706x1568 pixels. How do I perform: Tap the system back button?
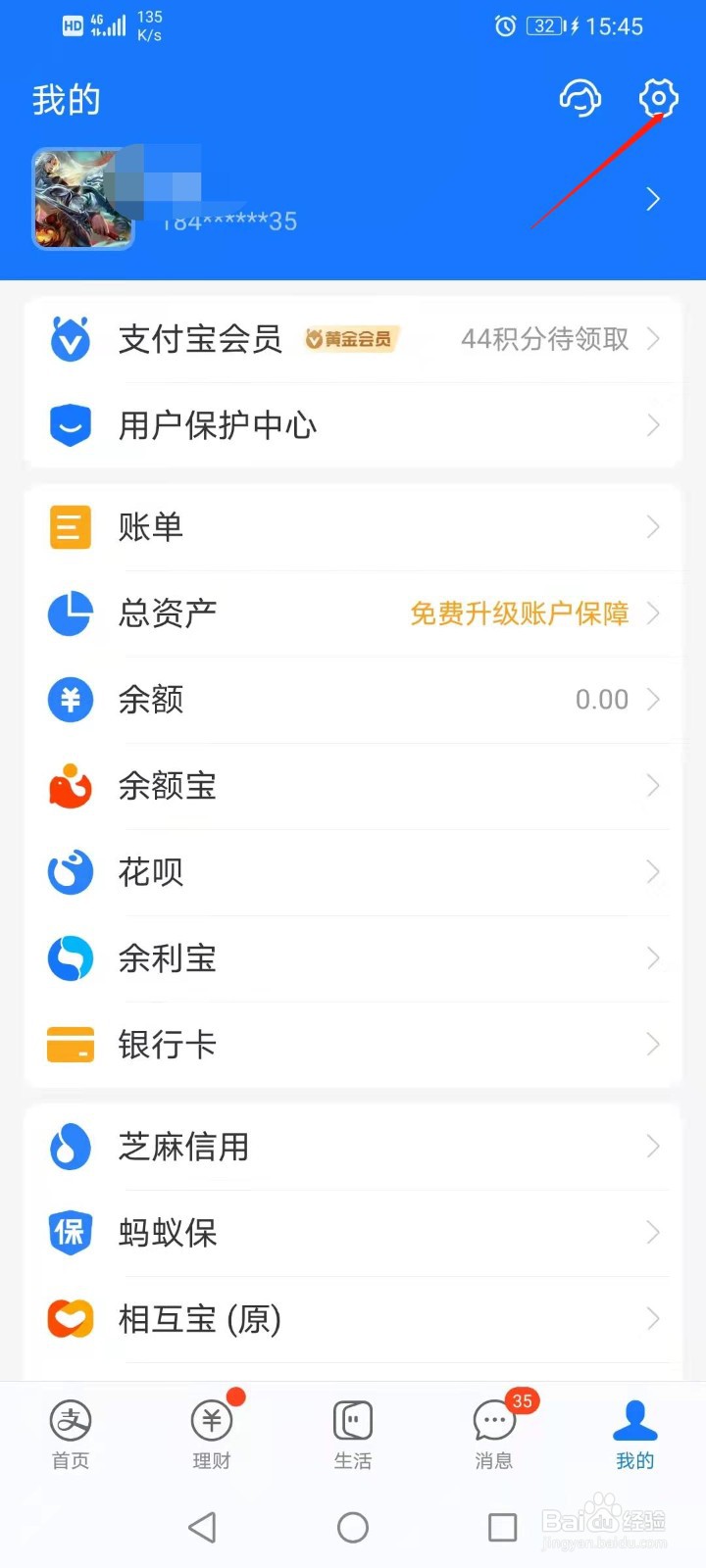tap(202, 1527)
